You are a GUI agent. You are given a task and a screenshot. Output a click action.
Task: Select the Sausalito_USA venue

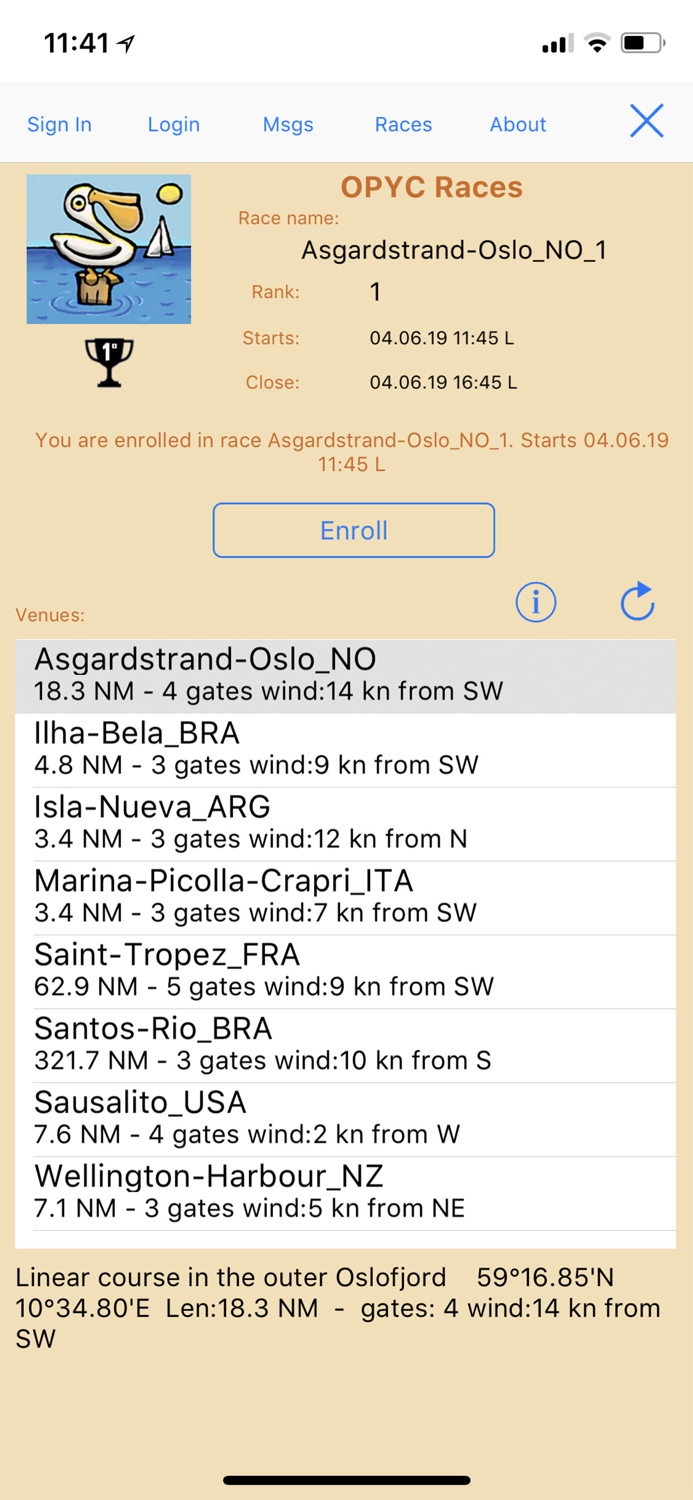coord(345,1119)
